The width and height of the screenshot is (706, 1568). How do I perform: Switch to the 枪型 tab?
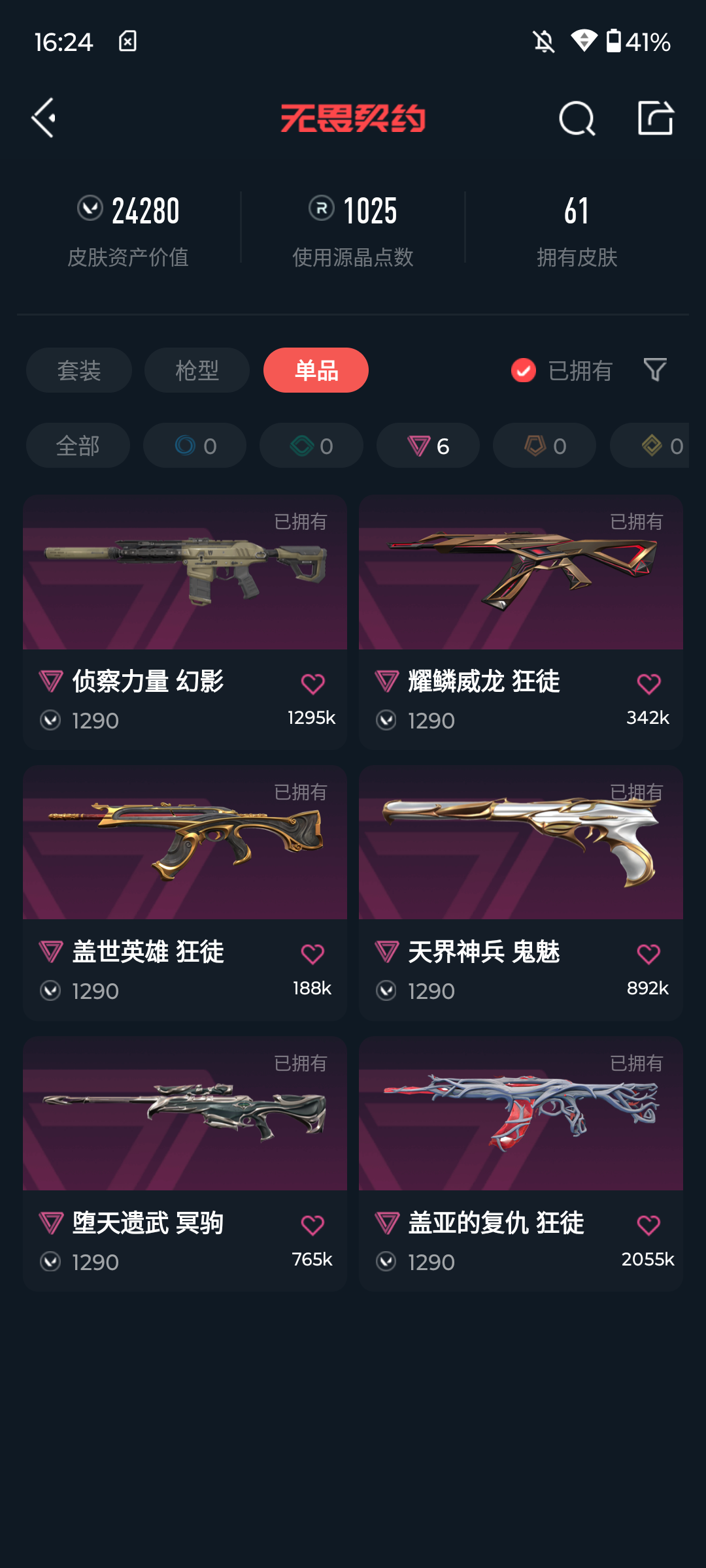(x=197, y=370)
